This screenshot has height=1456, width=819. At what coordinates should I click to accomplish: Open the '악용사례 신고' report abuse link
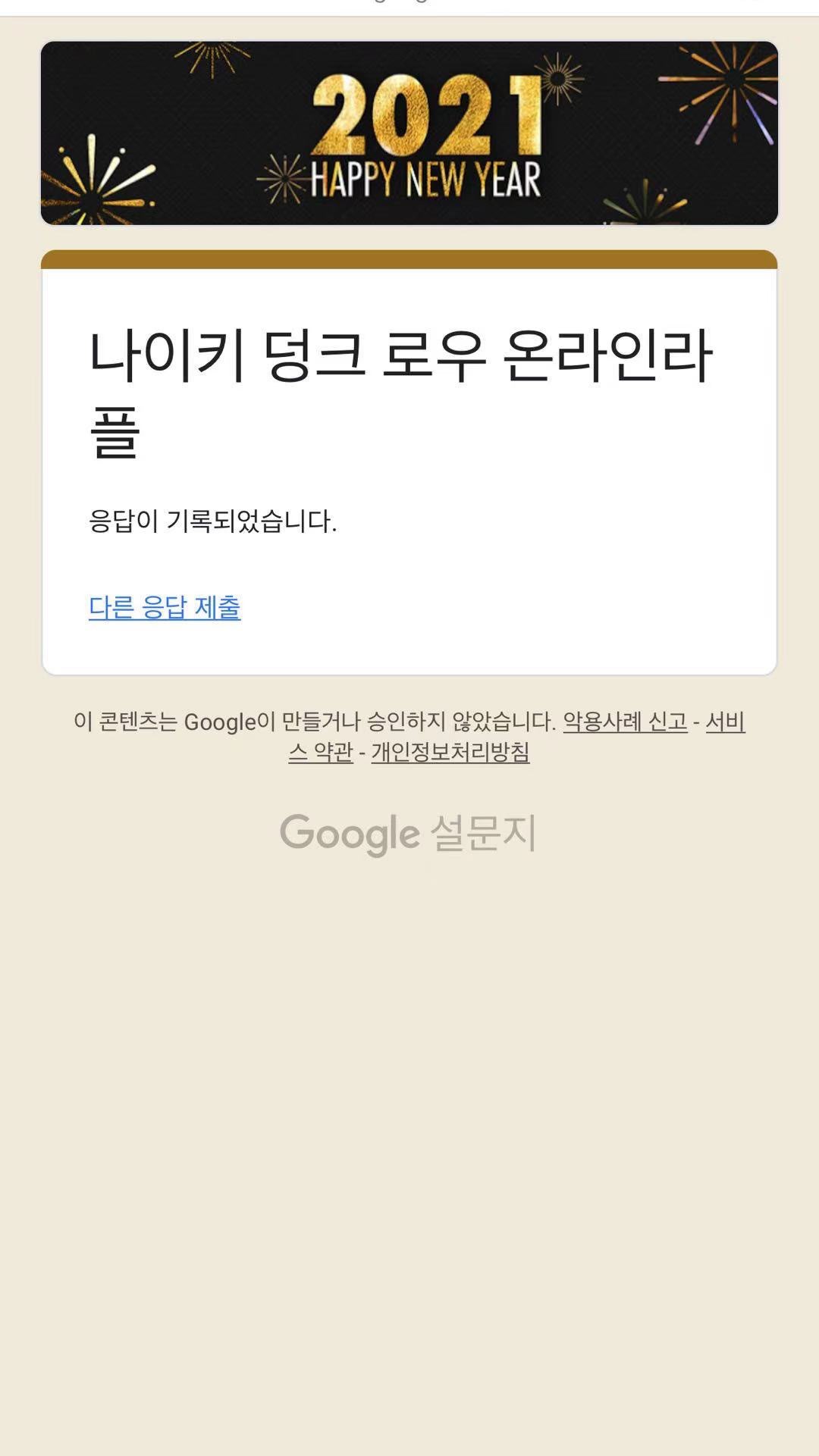tap(625, 722)
